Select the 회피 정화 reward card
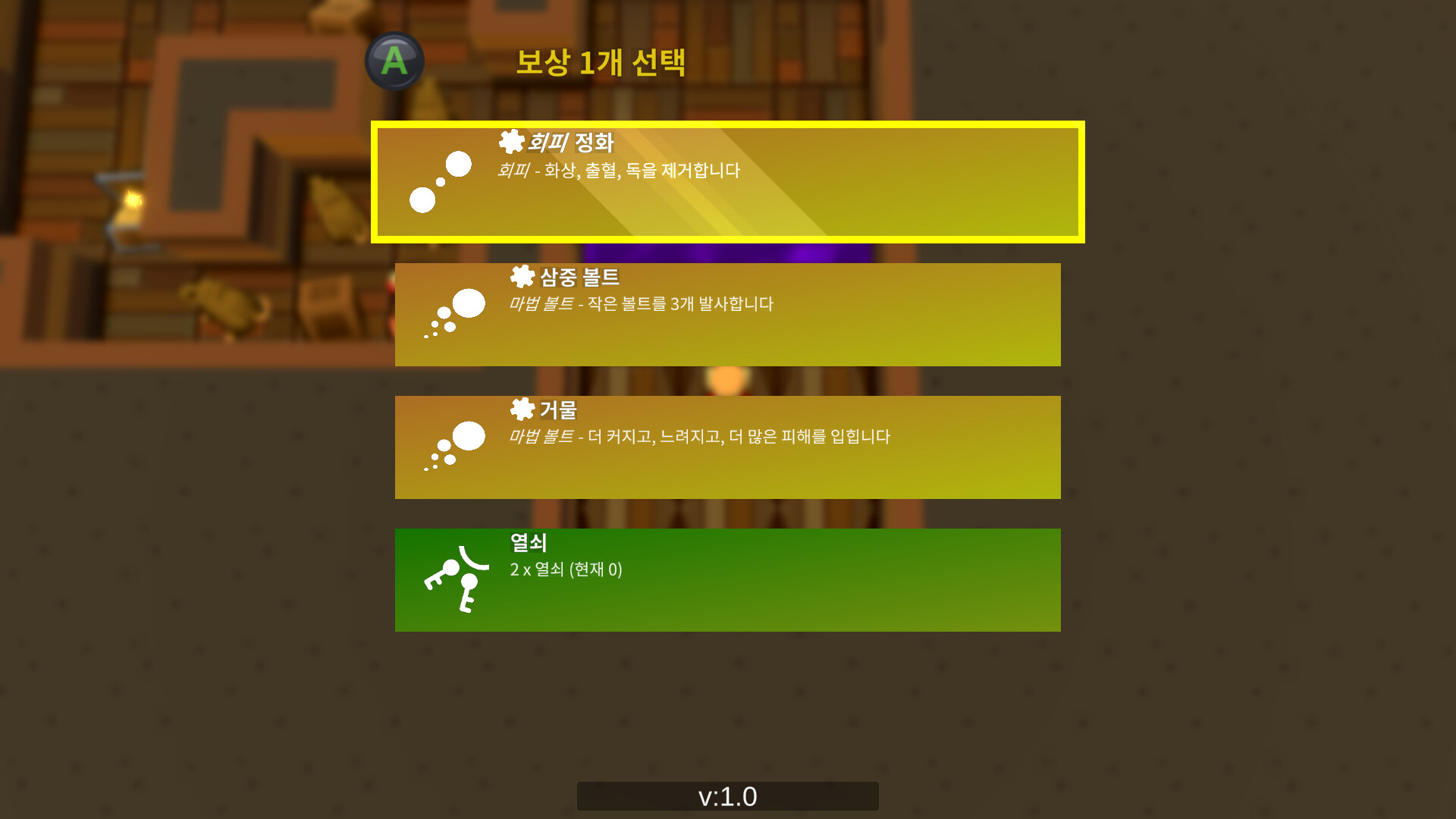 [x=728, y=182]
